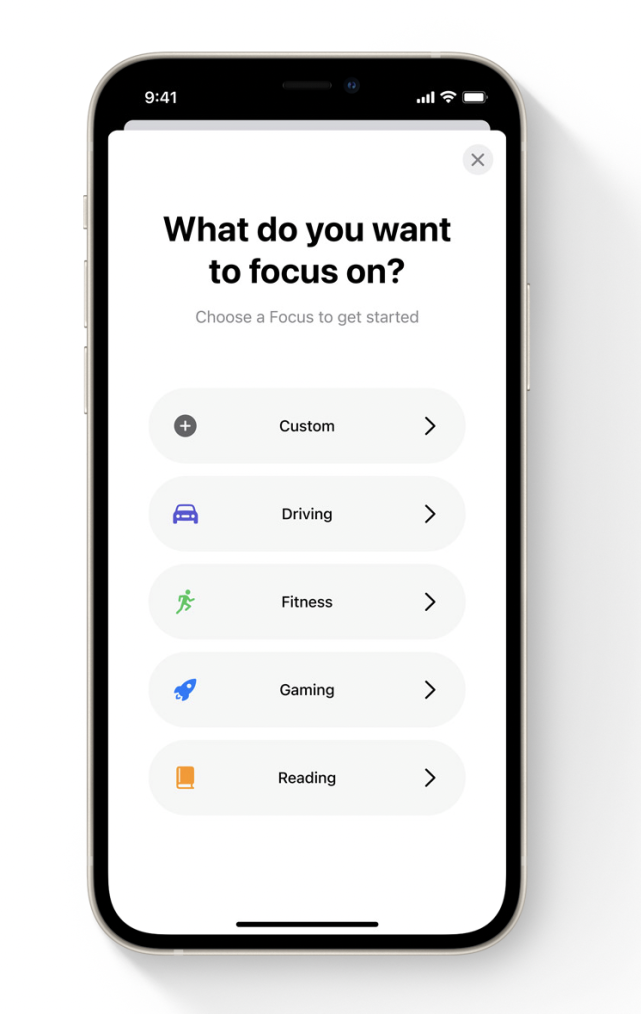The width and height of the screenshot is (641, 1014).
Task: Select the Driving focus
Action: (x=307, y=514)
